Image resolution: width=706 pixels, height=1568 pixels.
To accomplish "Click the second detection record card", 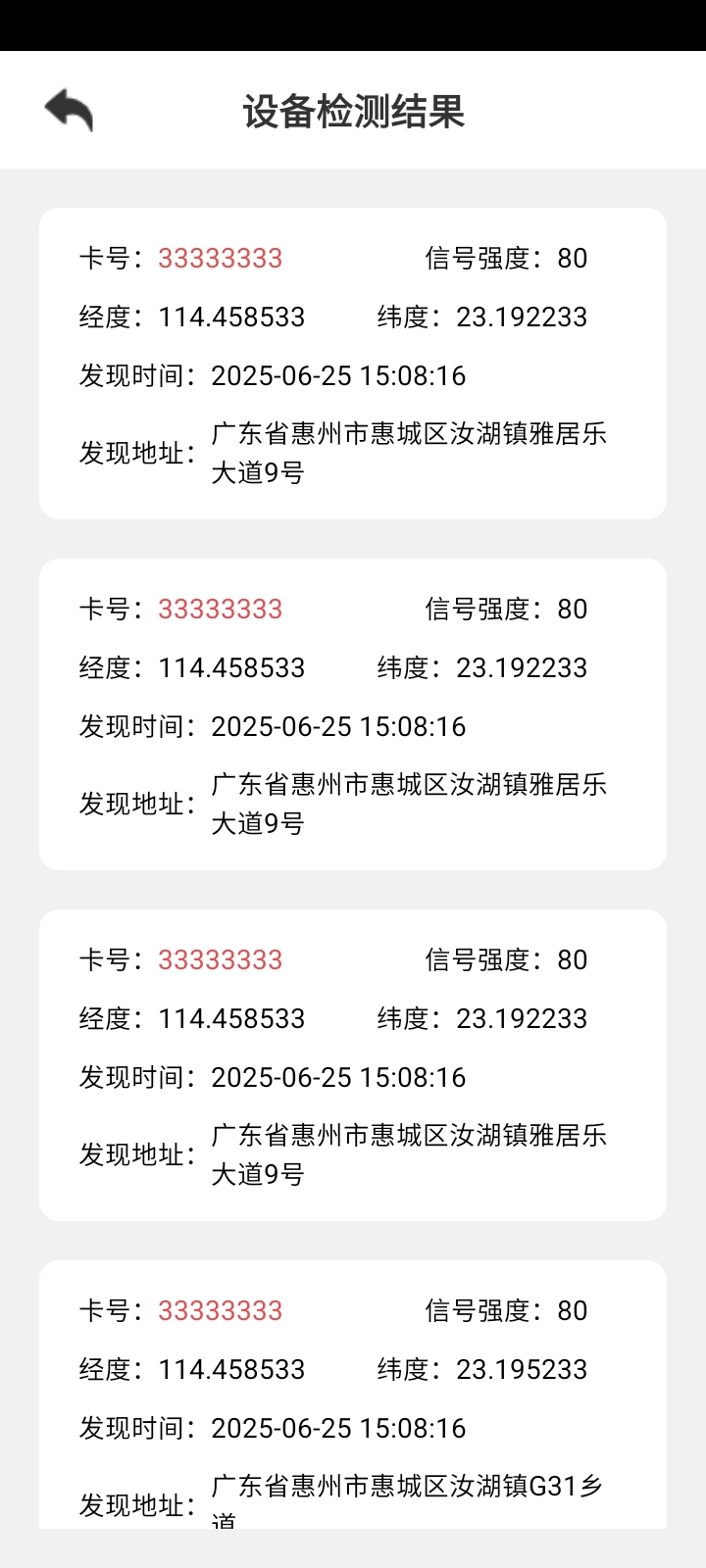I will [x=353, y=710].
